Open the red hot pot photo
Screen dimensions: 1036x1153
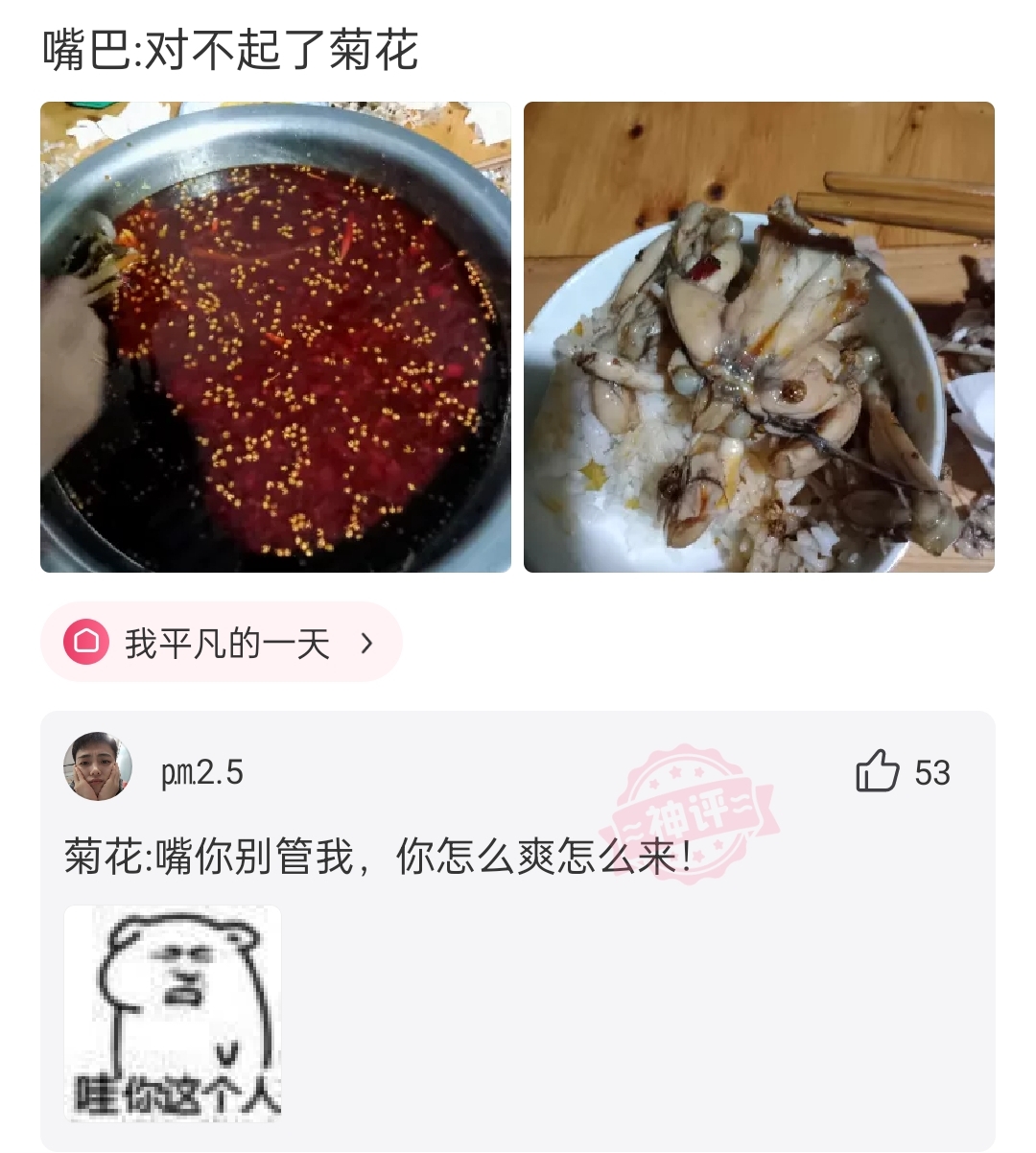(x=275, y=337)
